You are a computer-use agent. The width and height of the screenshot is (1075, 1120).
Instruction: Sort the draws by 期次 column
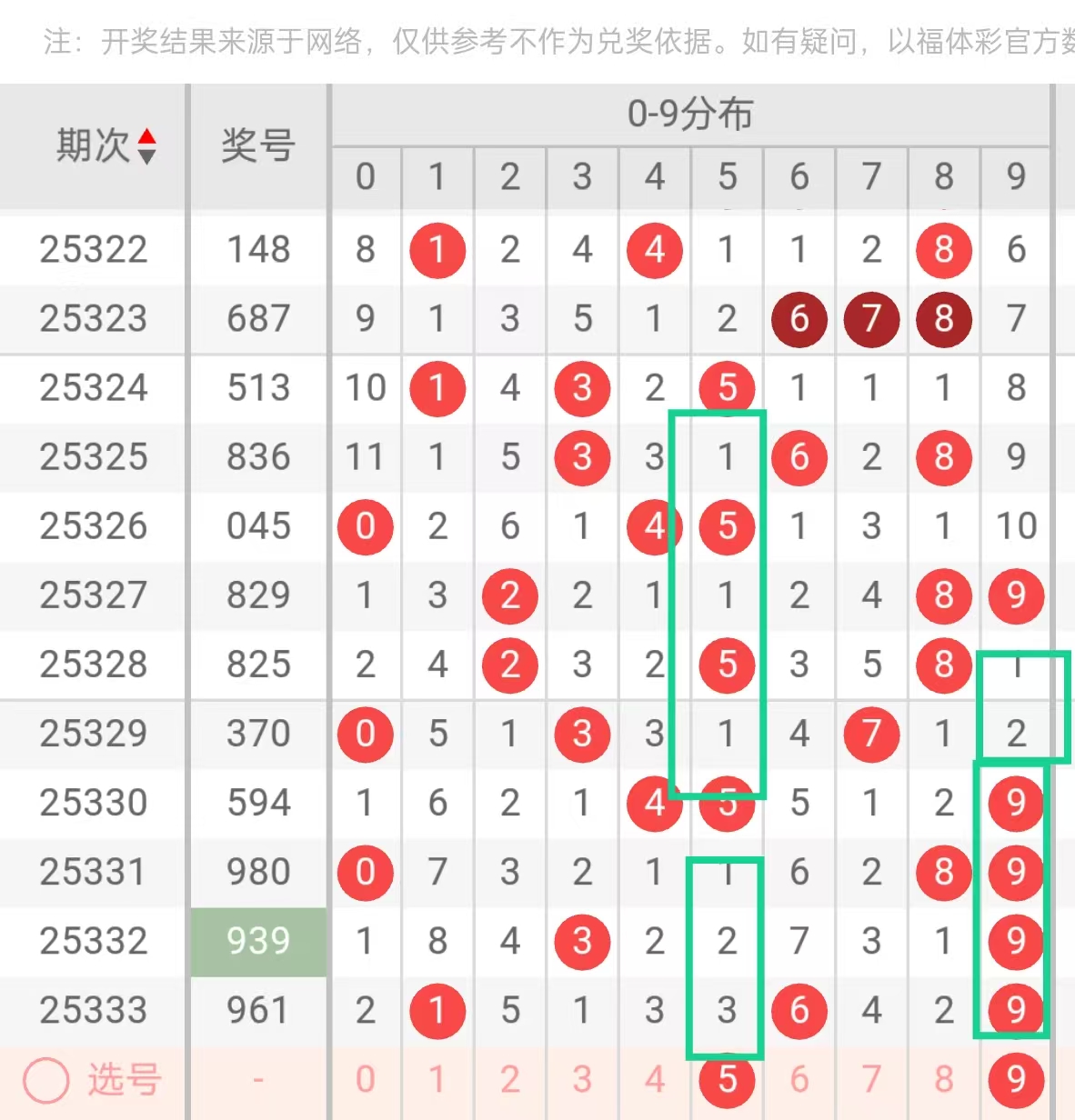click(146, 146)
